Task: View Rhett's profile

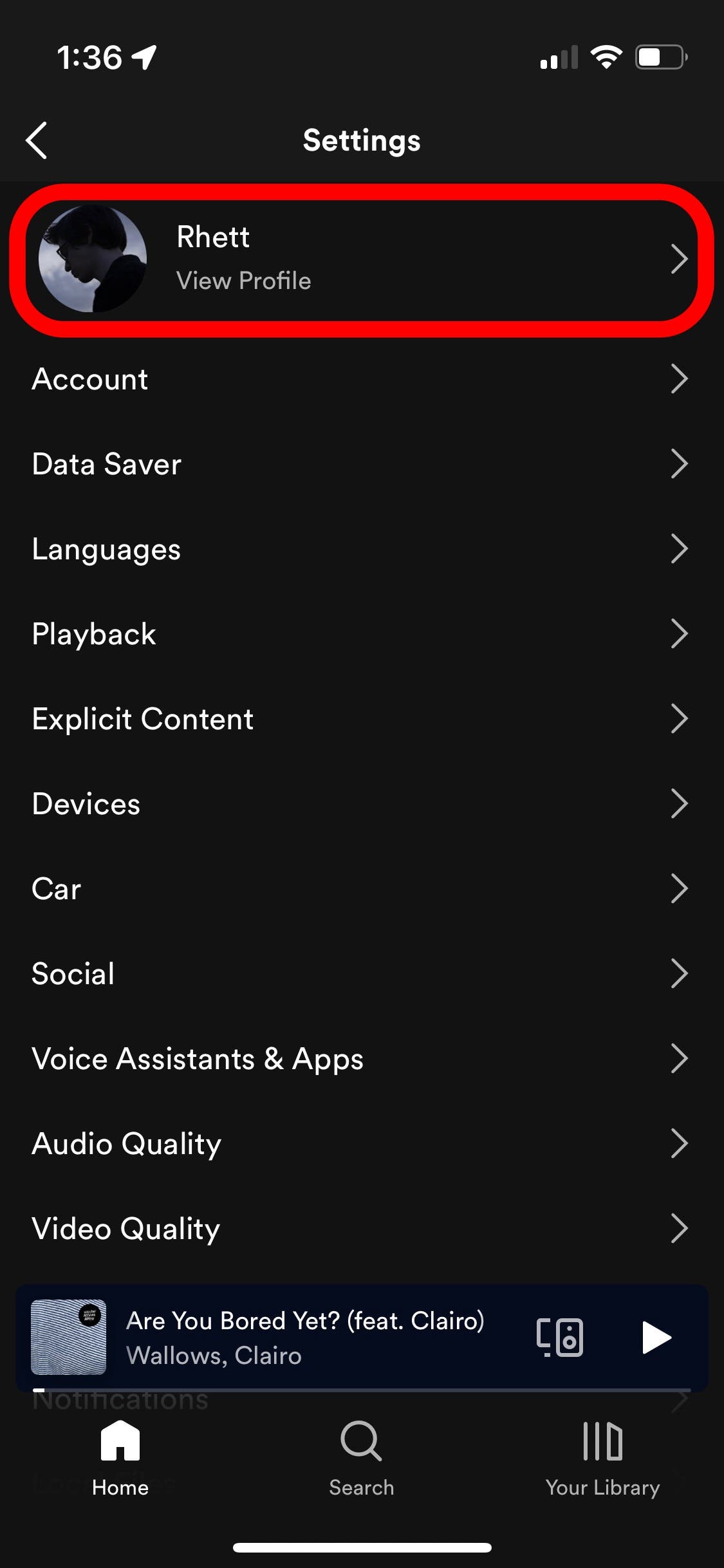Action: click(x=360, y=259)
